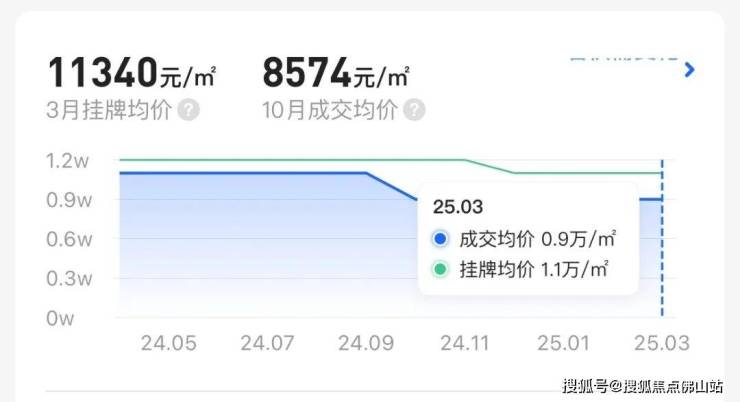Open help for 3月挂牌均价

click(x=189, y=109)
